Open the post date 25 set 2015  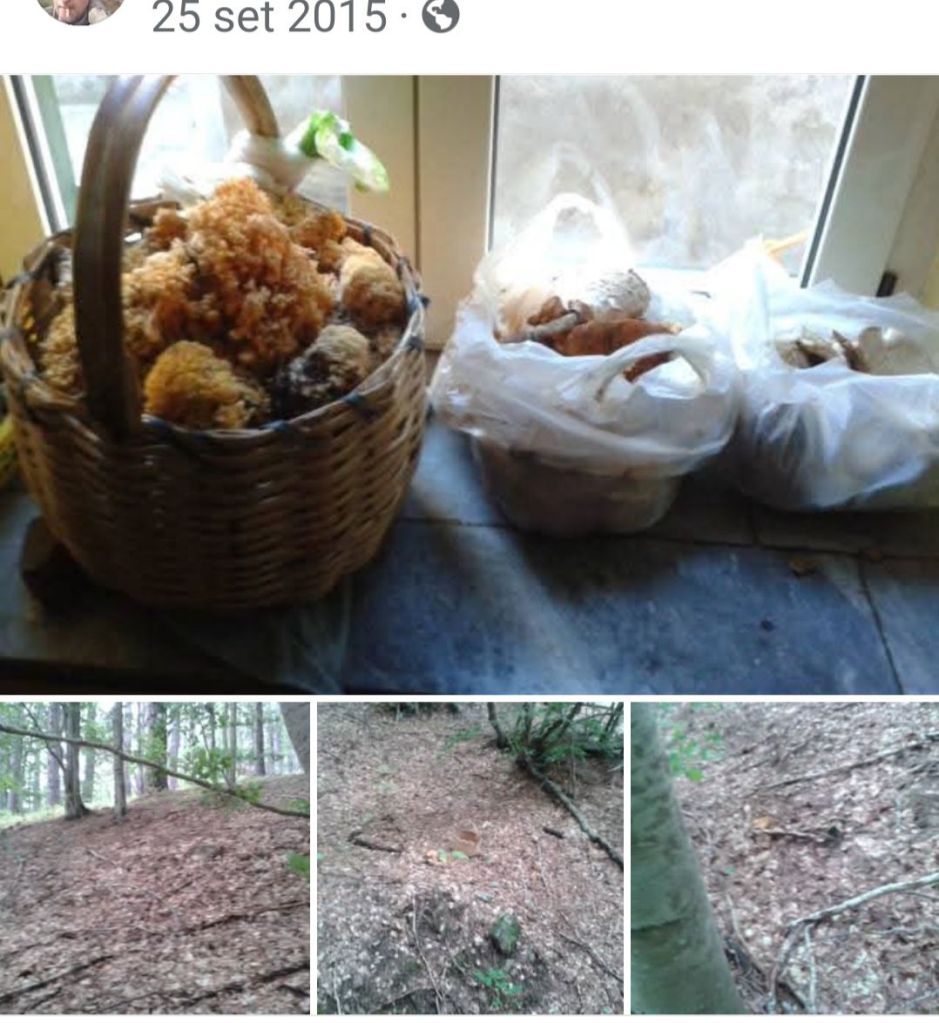click(x=269, y=16)
